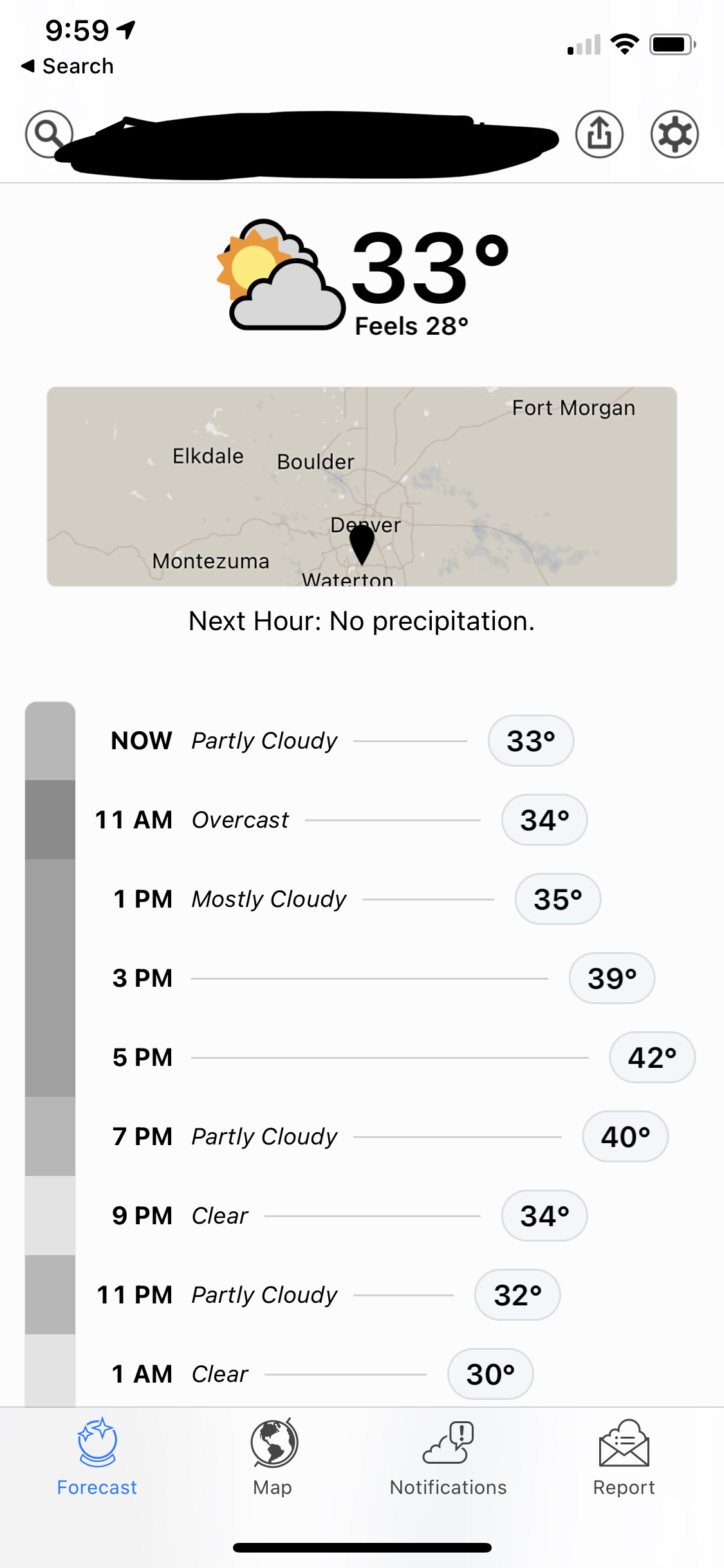Tap the 33° temperature pill for NOW

(x=531, y=741)
